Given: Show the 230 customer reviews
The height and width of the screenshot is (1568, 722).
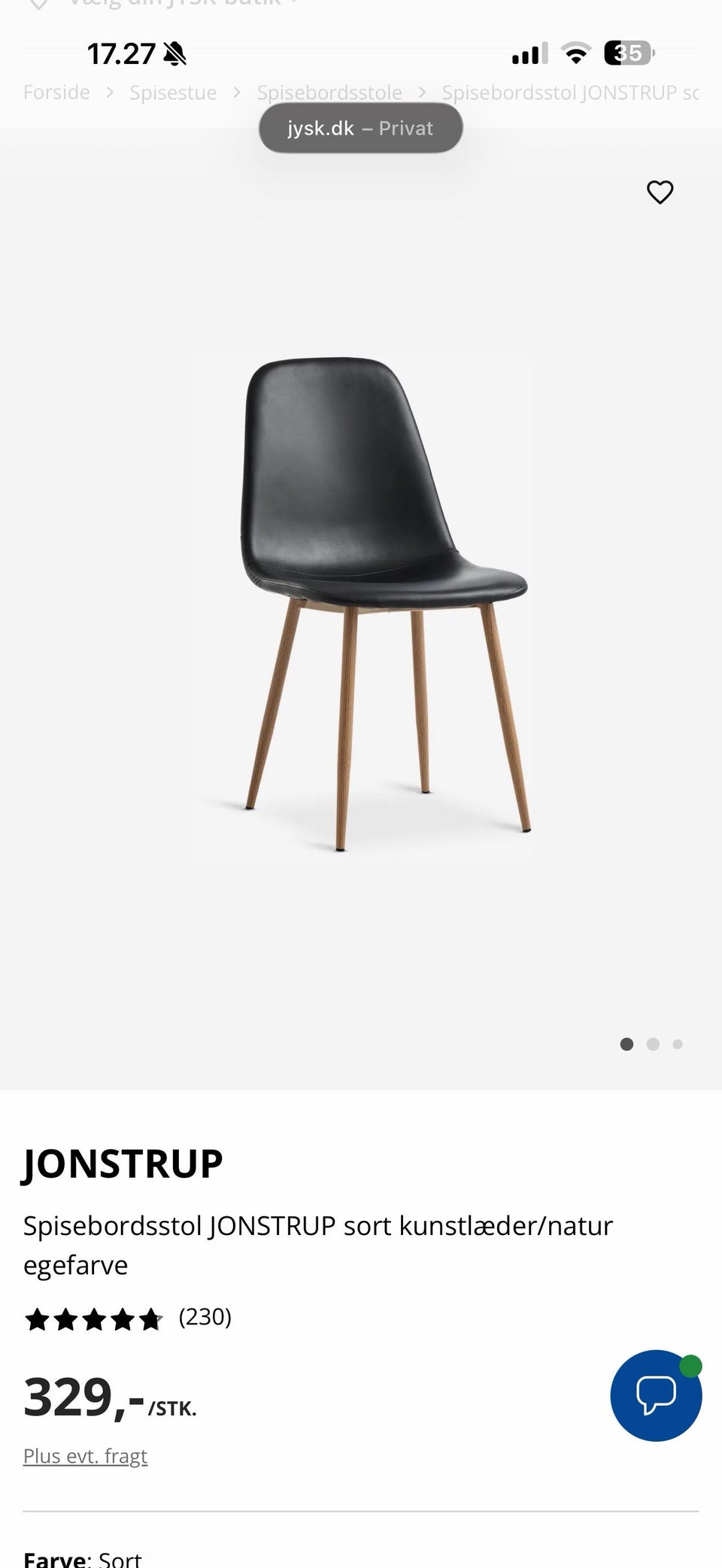Looking at the screenshot, I should 205,1317.
